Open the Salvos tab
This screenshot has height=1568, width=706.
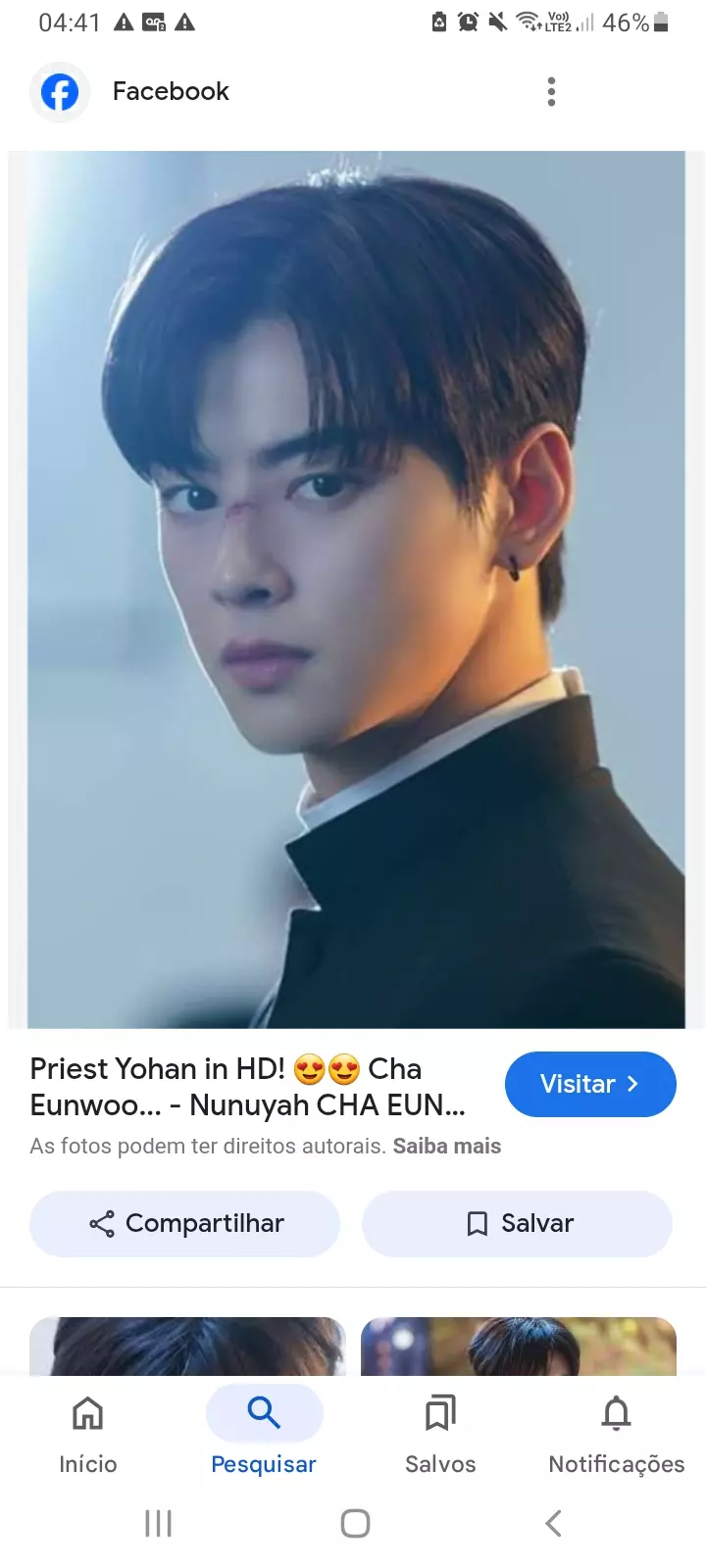440,1434
